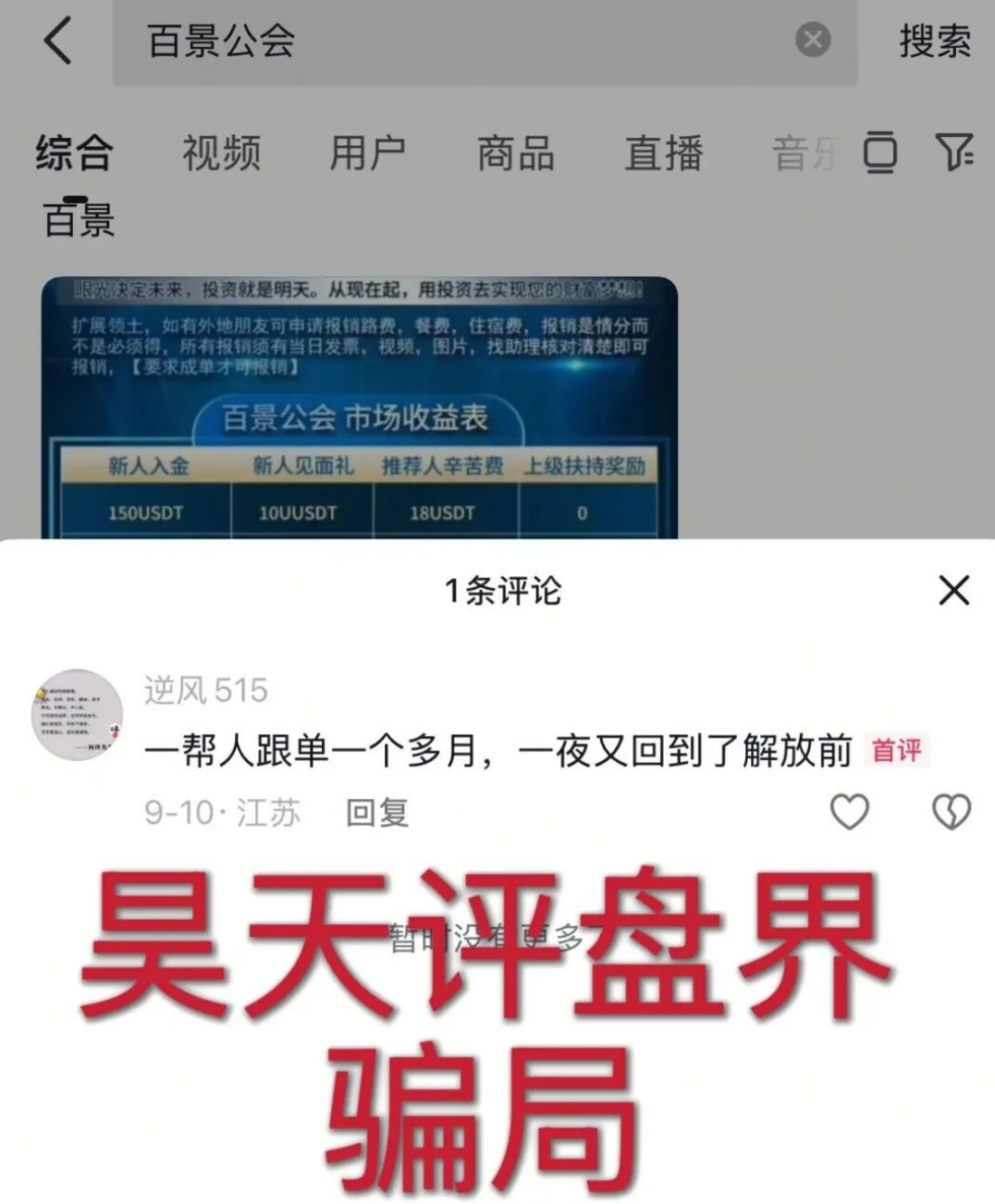Clear the search text
This screenshot has width=995, height=1204.
pyautogui.click(x=813, y=40)
